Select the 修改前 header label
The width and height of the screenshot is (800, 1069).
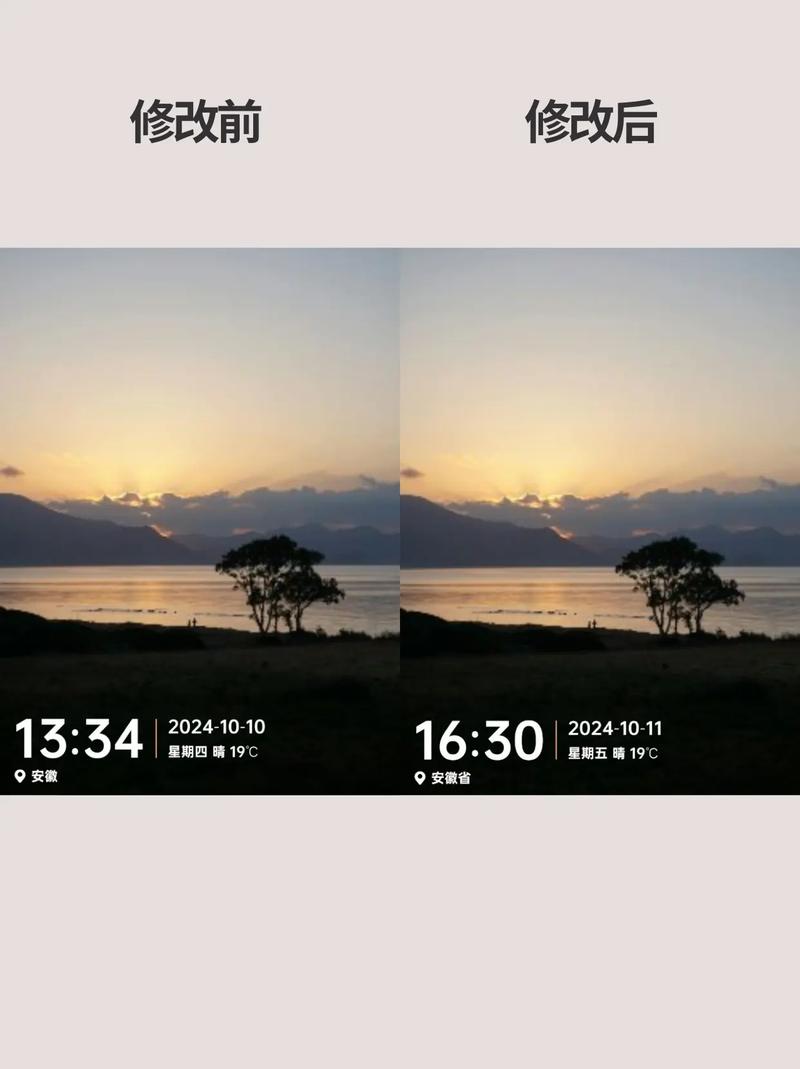click(196, 122)
